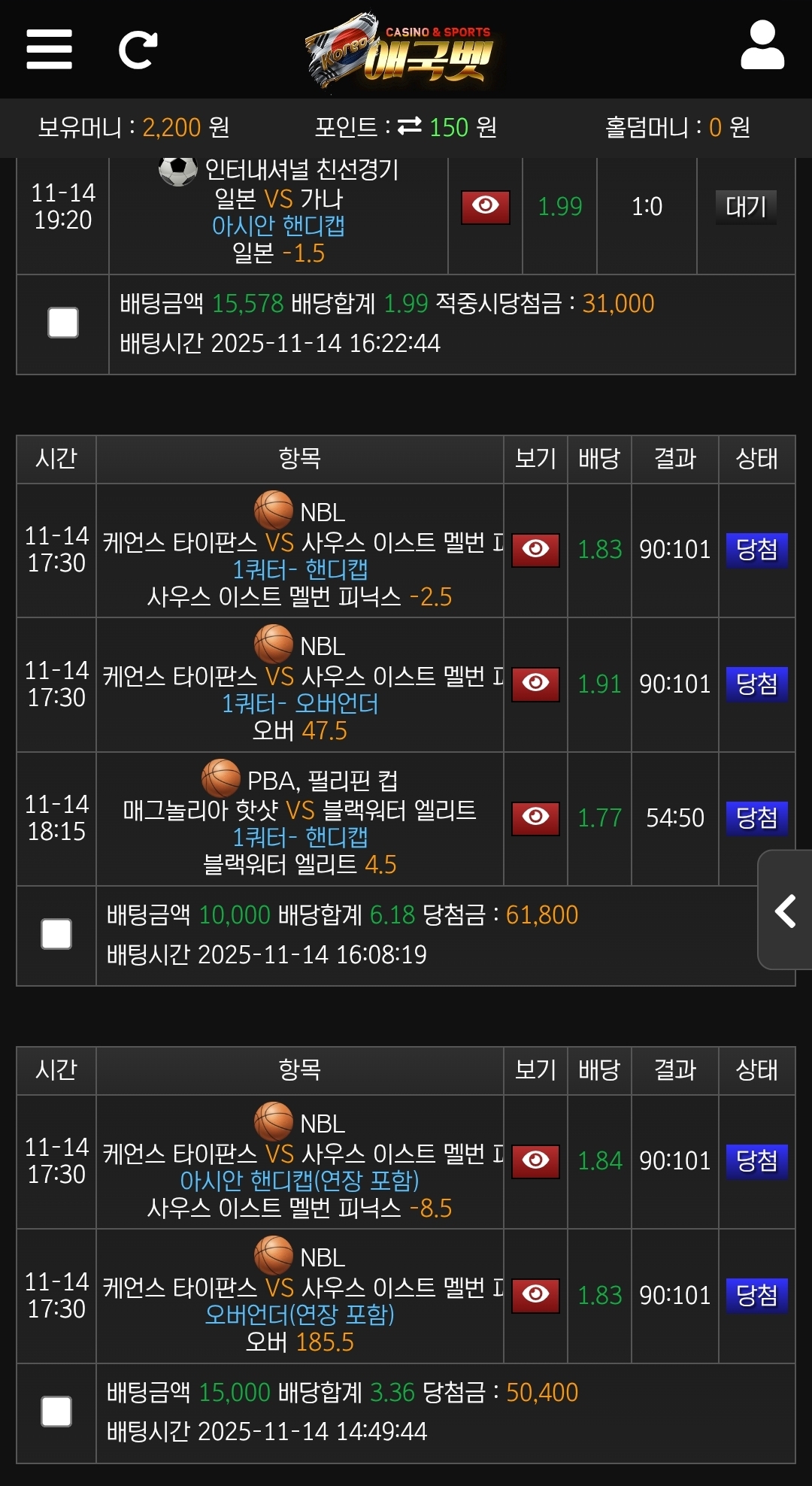Check the box for the 10,000 bet
The height and width of the screenshot is (1486, 812).
coord(56,935)
